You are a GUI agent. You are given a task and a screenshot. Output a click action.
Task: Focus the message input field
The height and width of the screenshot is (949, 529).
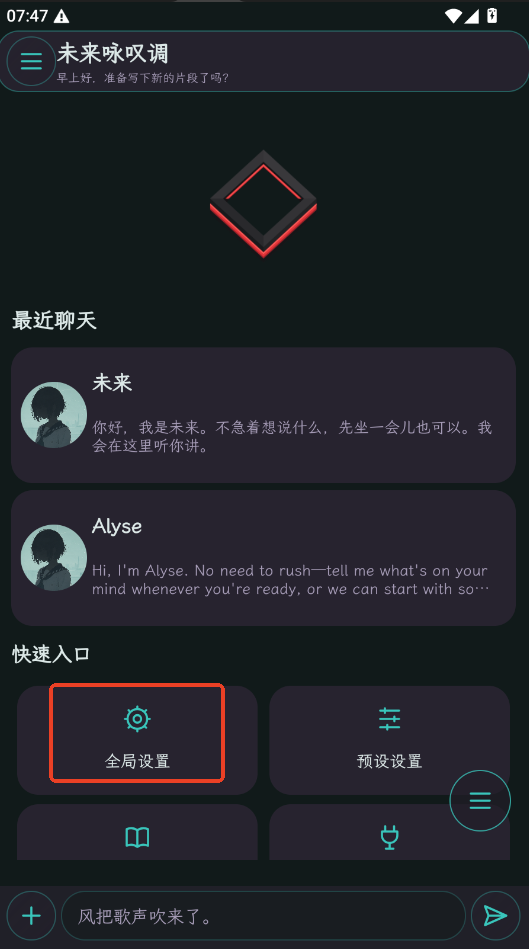coord(263,916)
